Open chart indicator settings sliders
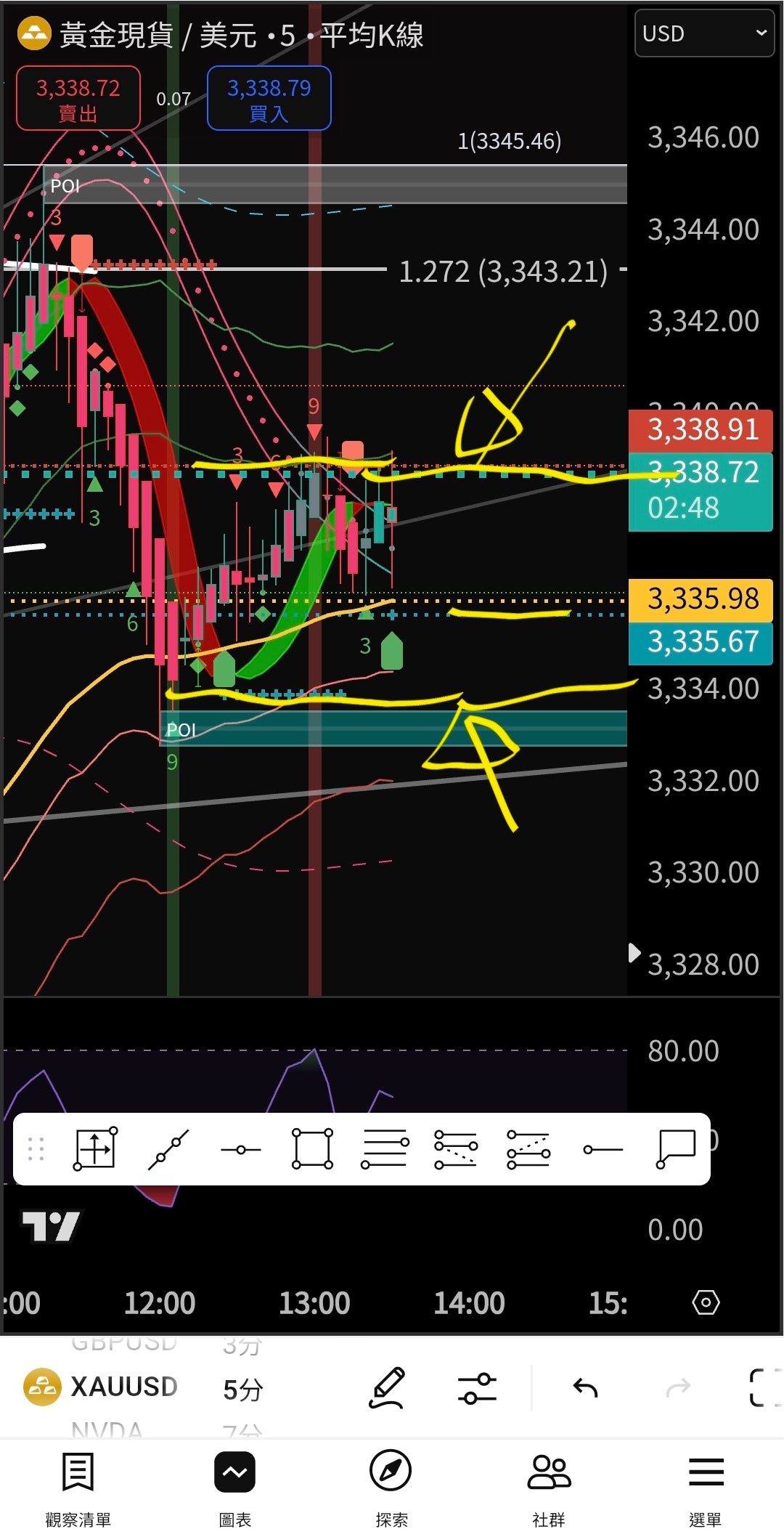The height and width of the screenshot is (1537, 784). 477,1388
